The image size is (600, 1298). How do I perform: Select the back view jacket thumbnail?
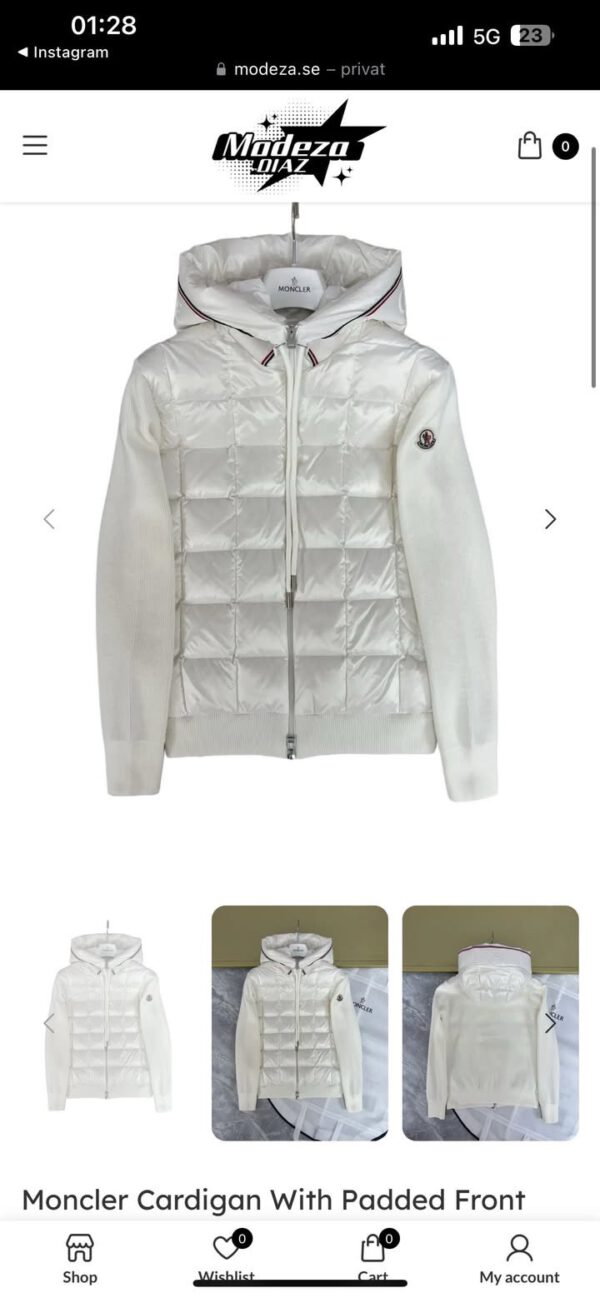(x=490, y=1023)
